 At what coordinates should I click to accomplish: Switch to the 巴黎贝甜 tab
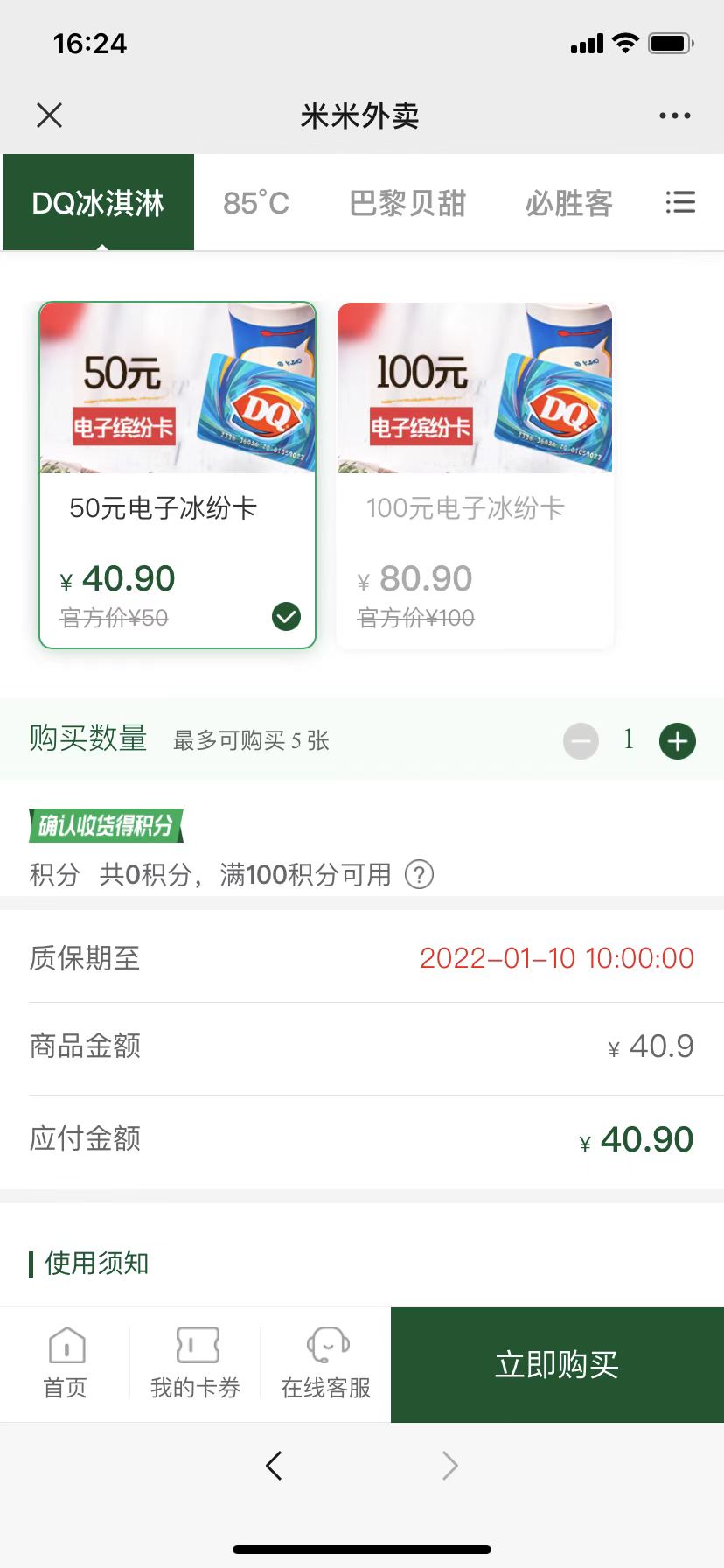(407, 203)
